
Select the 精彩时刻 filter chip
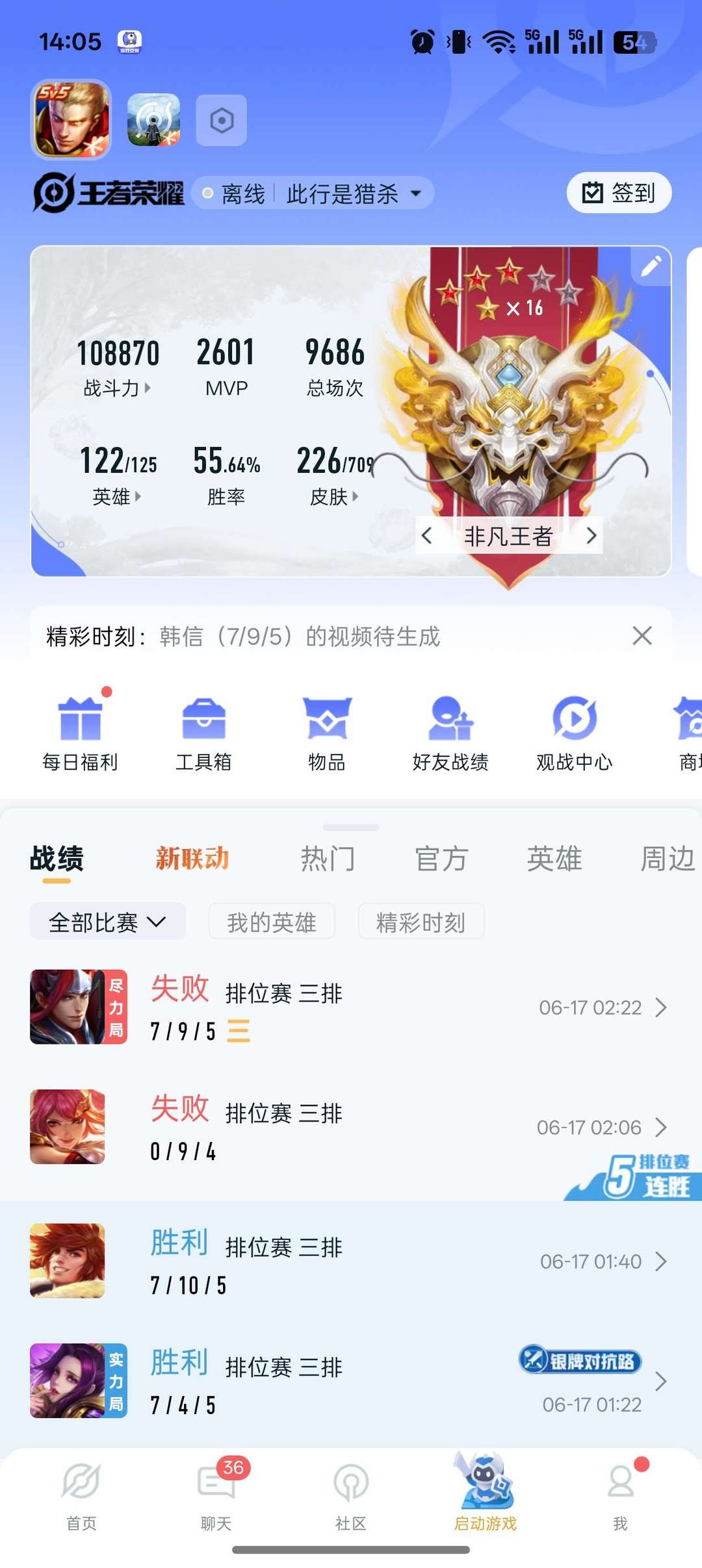point(421,922)
